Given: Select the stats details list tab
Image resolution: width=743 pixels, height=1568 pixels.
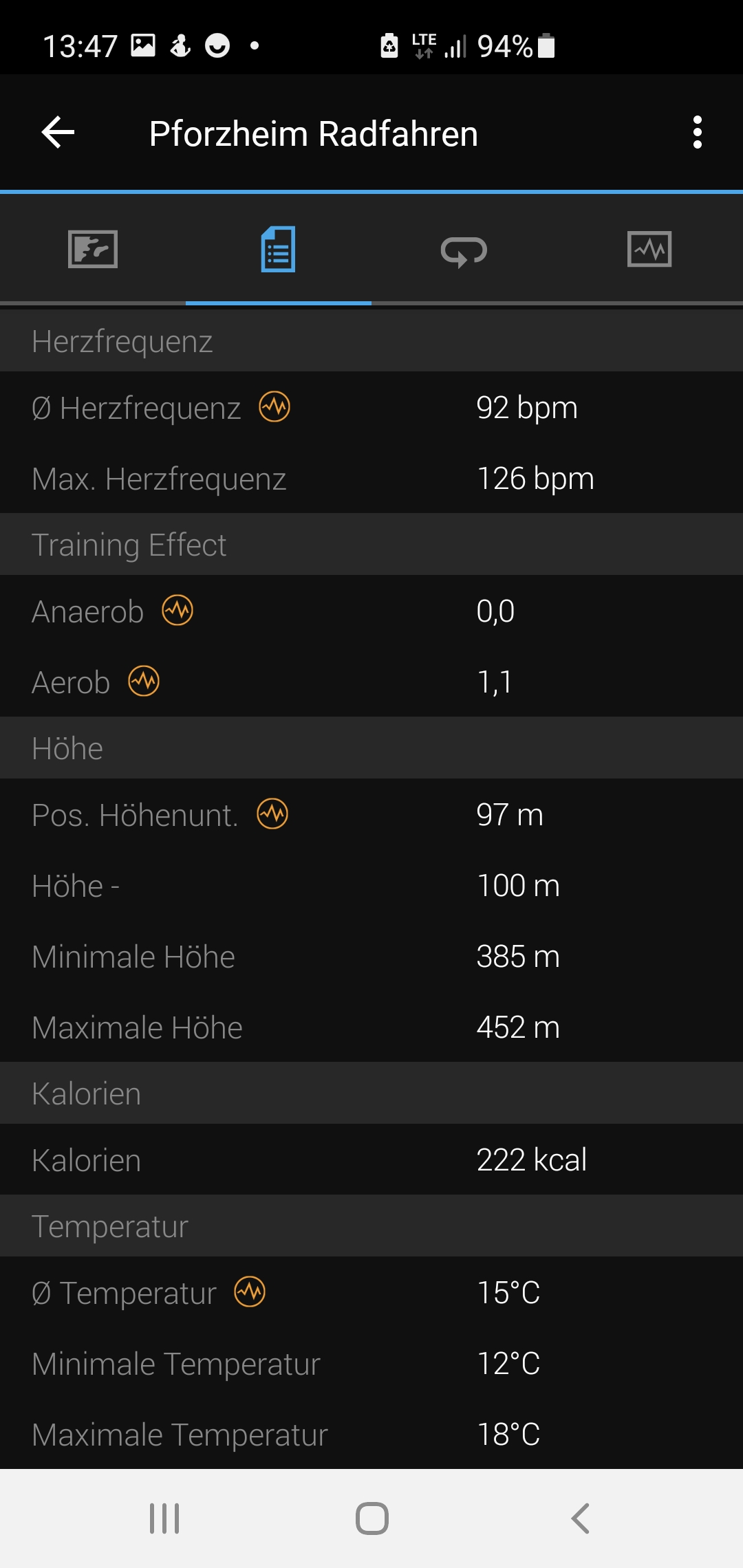Looking at the screenshot, I should point(279,249).
